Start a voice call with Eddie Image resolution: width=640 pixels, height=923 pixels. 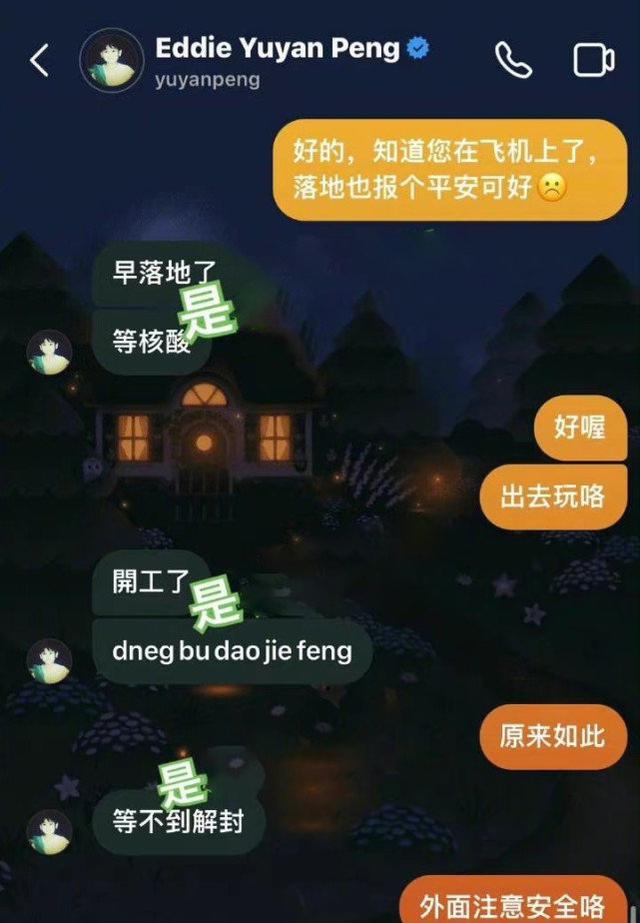tap(514, 60)
